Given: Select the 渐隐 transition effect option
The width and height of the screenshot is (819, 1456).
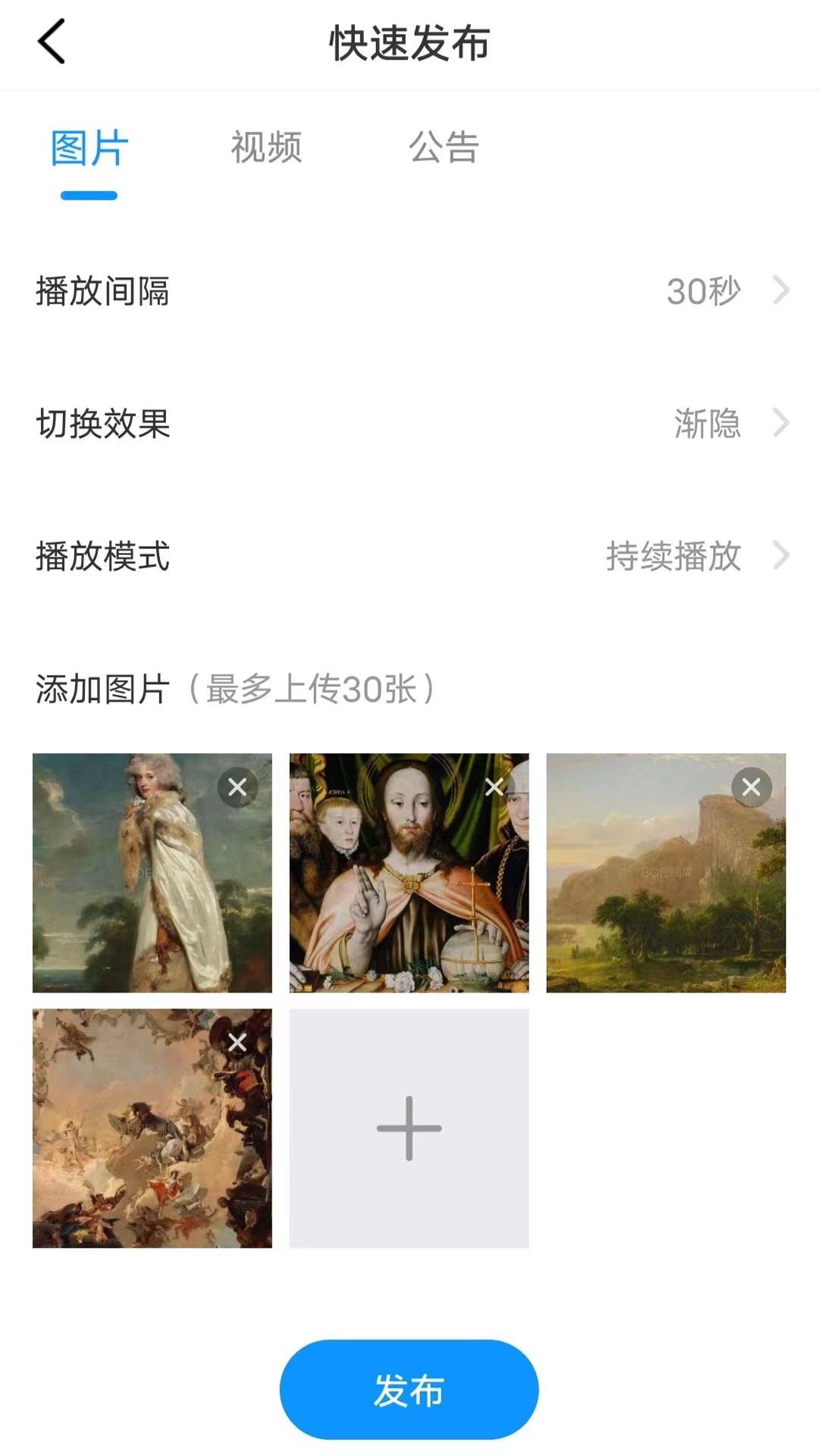Looking at the screenshot, I should (708, 424).
